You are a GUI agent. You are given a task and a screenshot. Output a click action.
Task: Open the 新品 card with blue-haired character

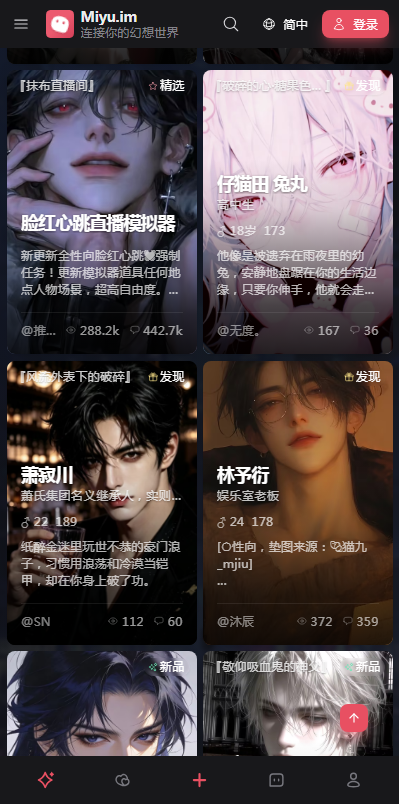click(x=102, y=704)
